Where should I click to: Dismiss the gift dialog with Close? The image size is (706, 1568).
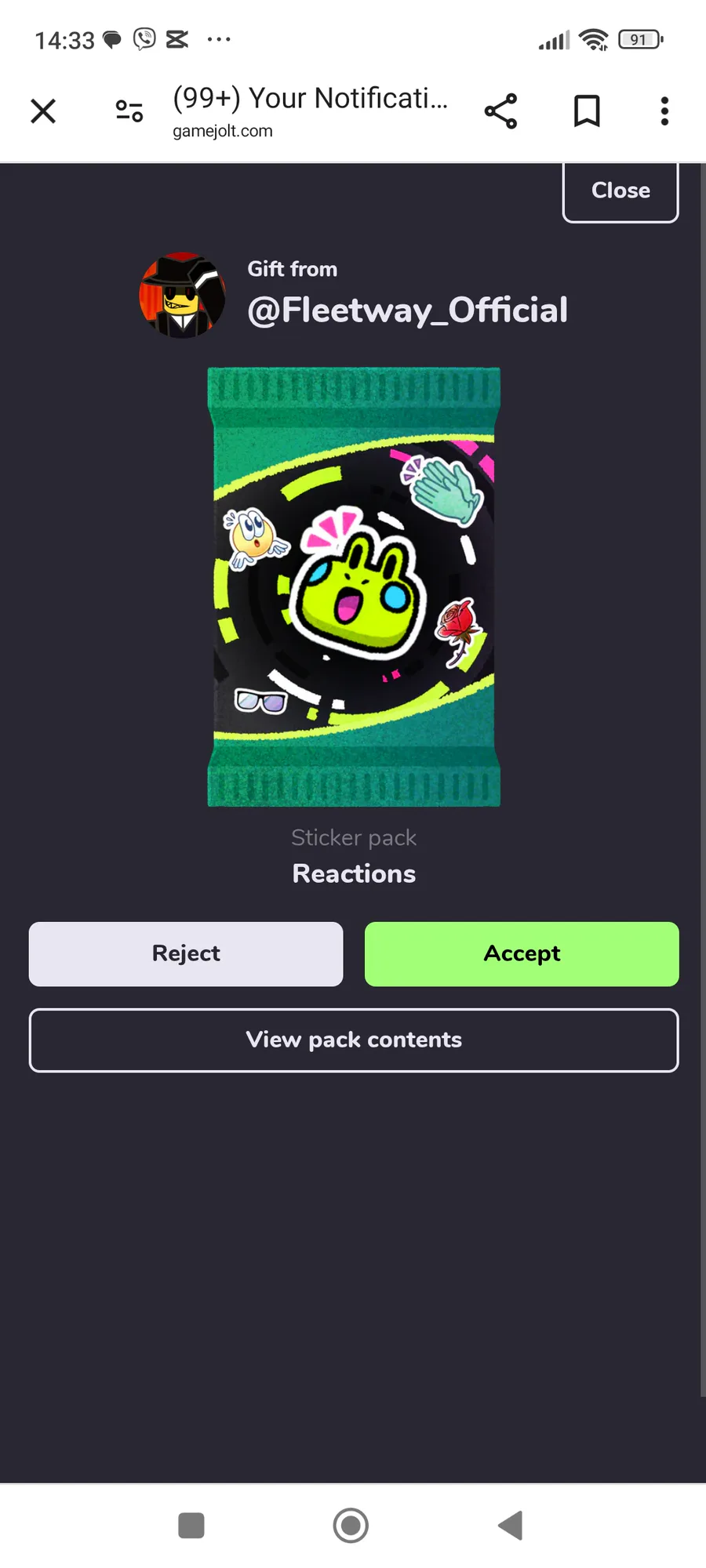tap(620, 191)
